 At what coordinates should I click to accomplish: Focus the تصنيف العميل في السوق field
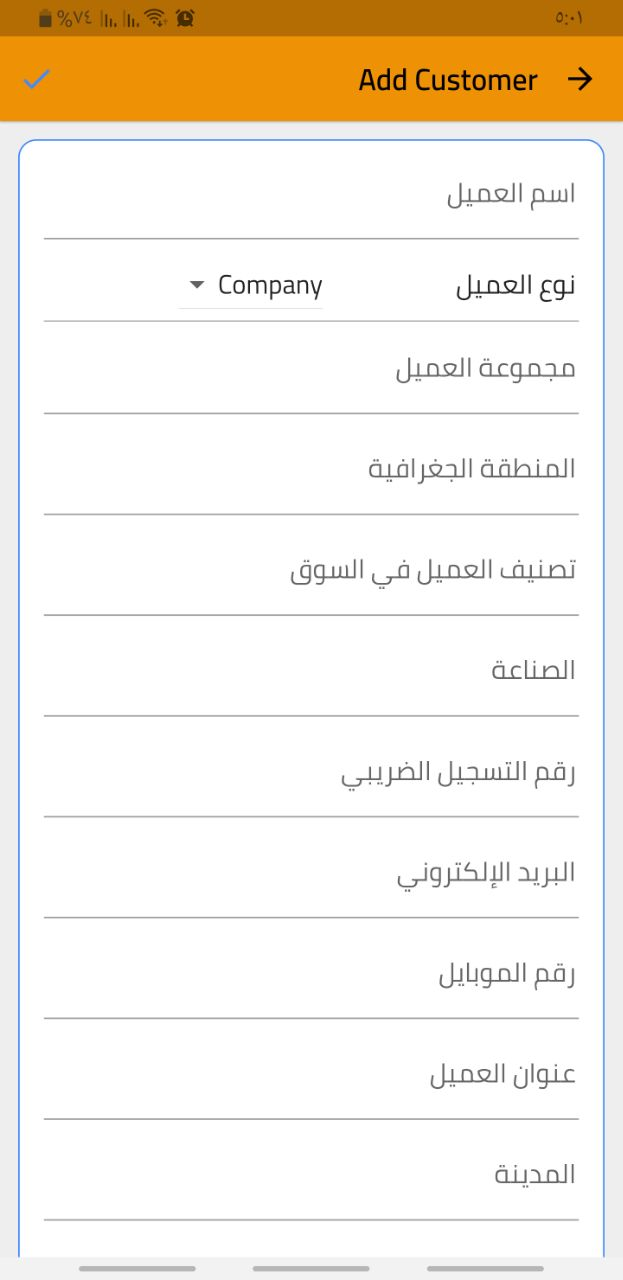311,571
